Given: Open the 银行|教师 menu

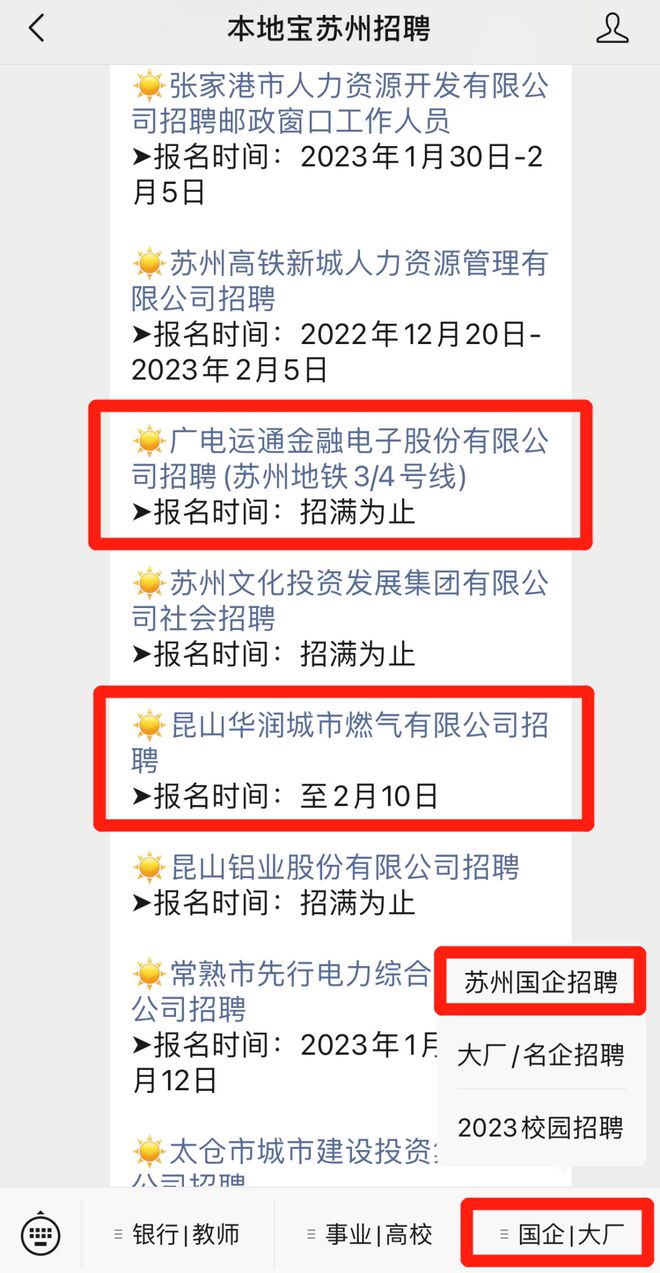Looking at the screenshot, I should coord(177,1234).
